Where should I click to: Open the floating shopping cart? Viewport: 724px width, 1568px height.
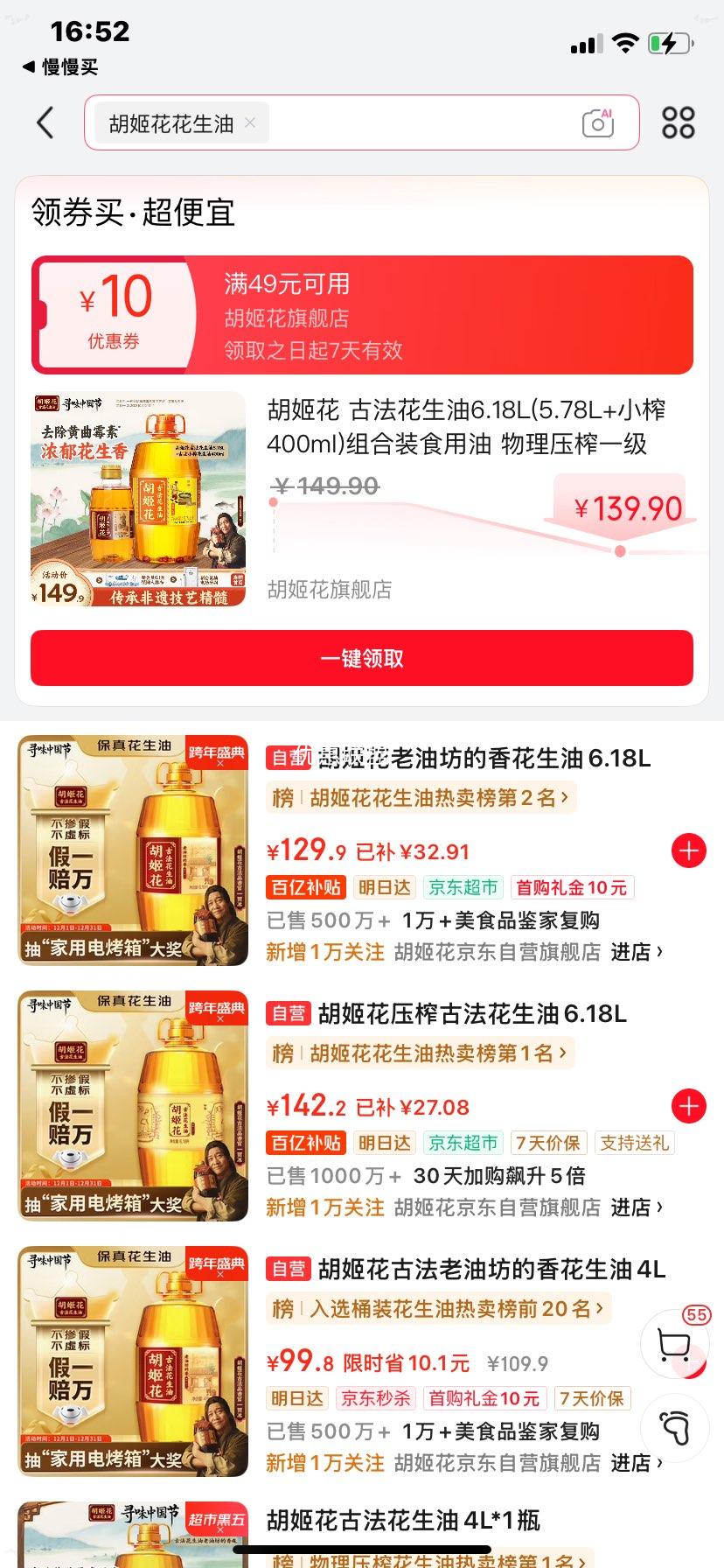click(674, 1345)
